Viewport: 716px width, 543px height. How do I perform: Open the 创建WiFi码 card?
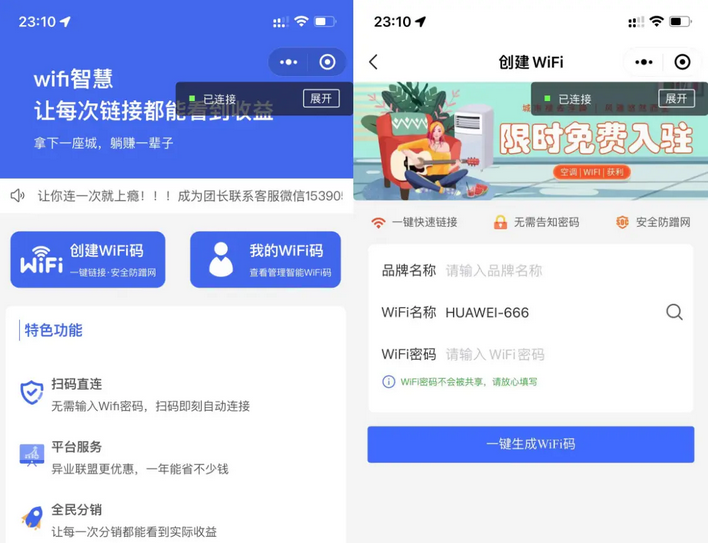click(x=88, y=260)
